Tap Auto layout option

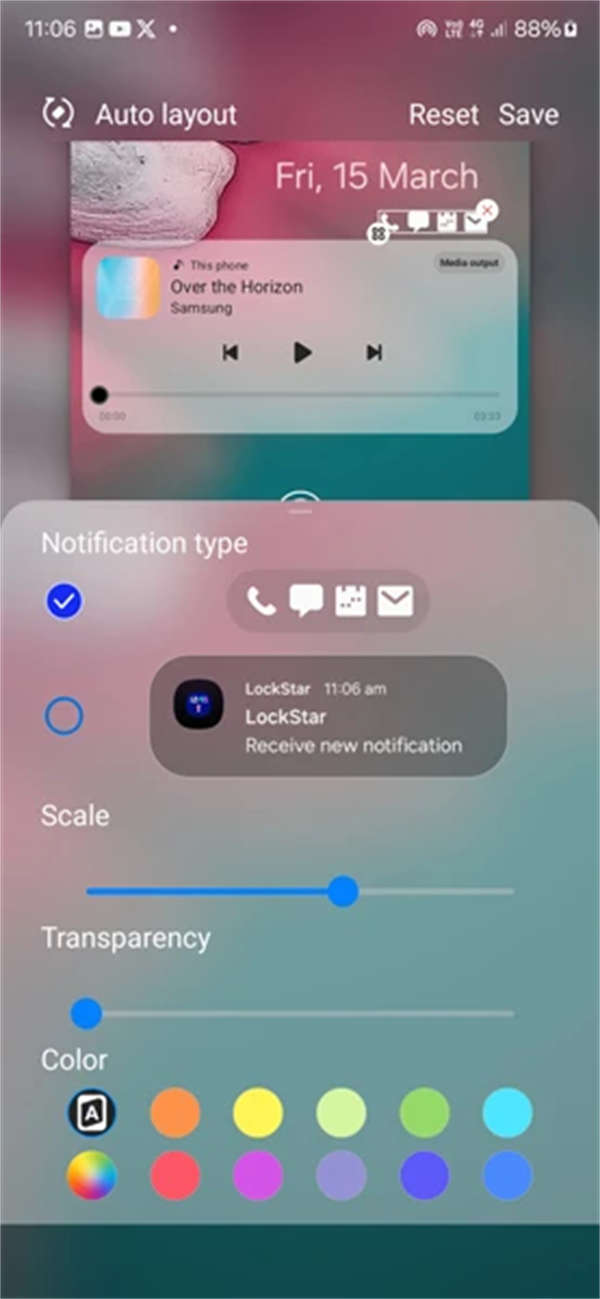[x=140, y=114]
